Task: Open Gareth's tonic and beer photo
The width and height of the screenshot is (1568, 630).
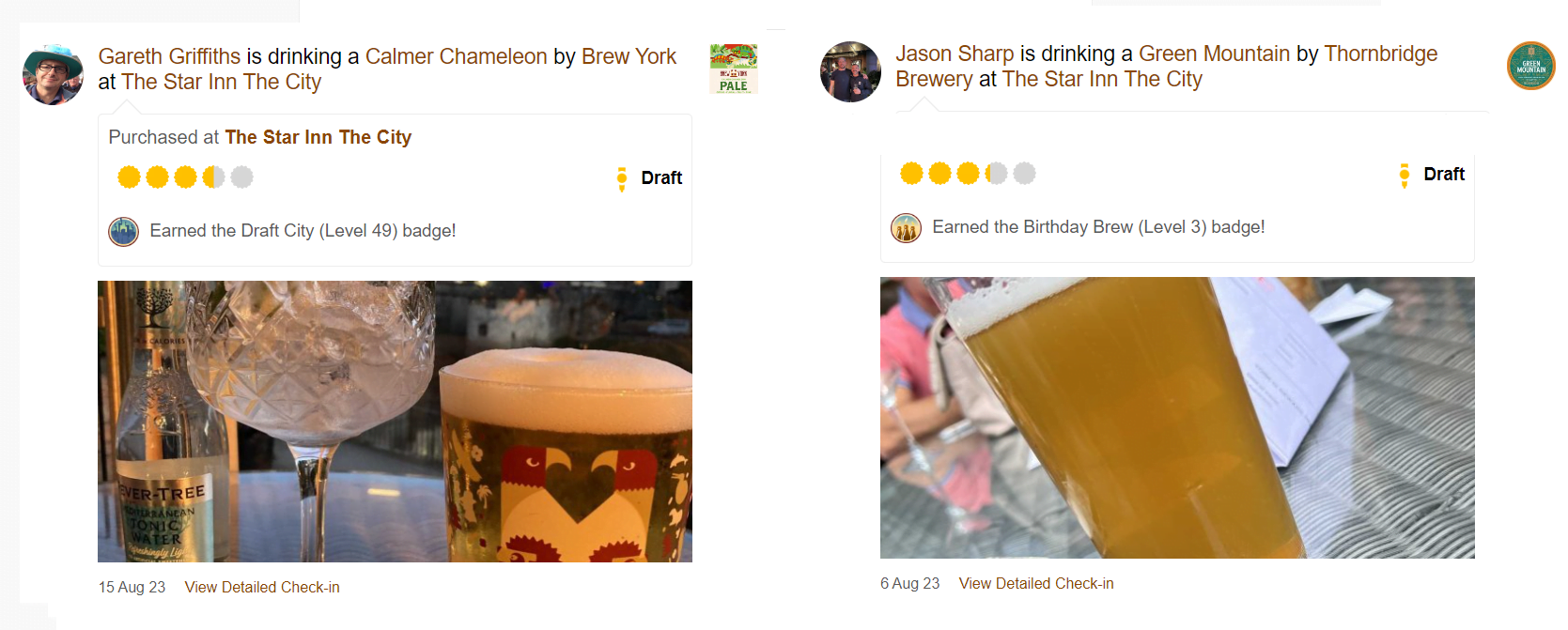Action: point(395,422)
